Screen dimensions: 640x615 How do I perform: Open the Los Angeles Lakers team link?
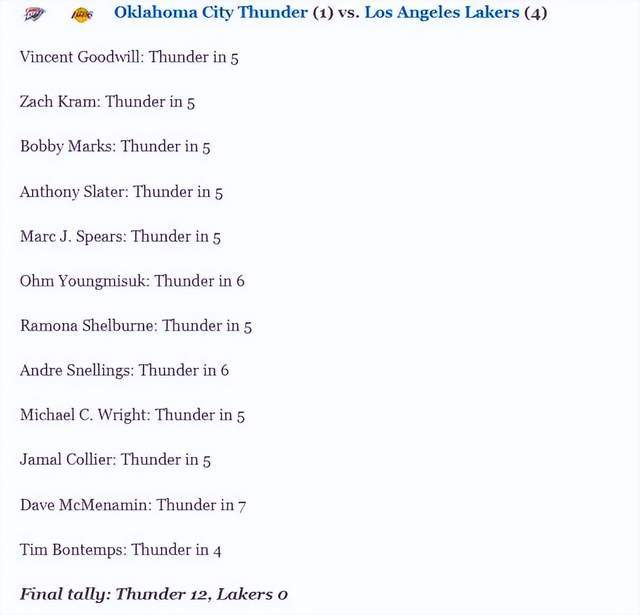coord(442,13)
